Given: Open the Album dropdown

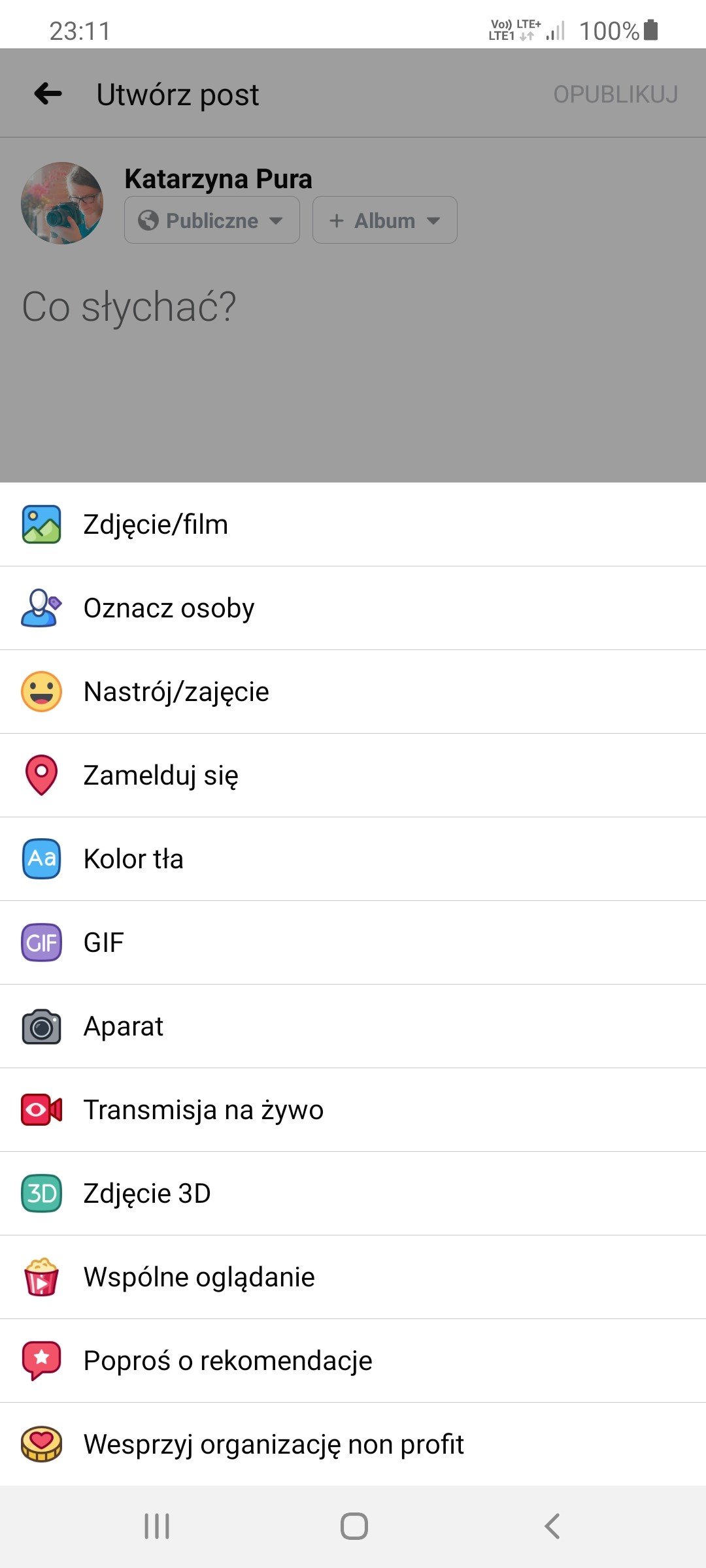Looking at the screenshot, I should click(384, 220).
